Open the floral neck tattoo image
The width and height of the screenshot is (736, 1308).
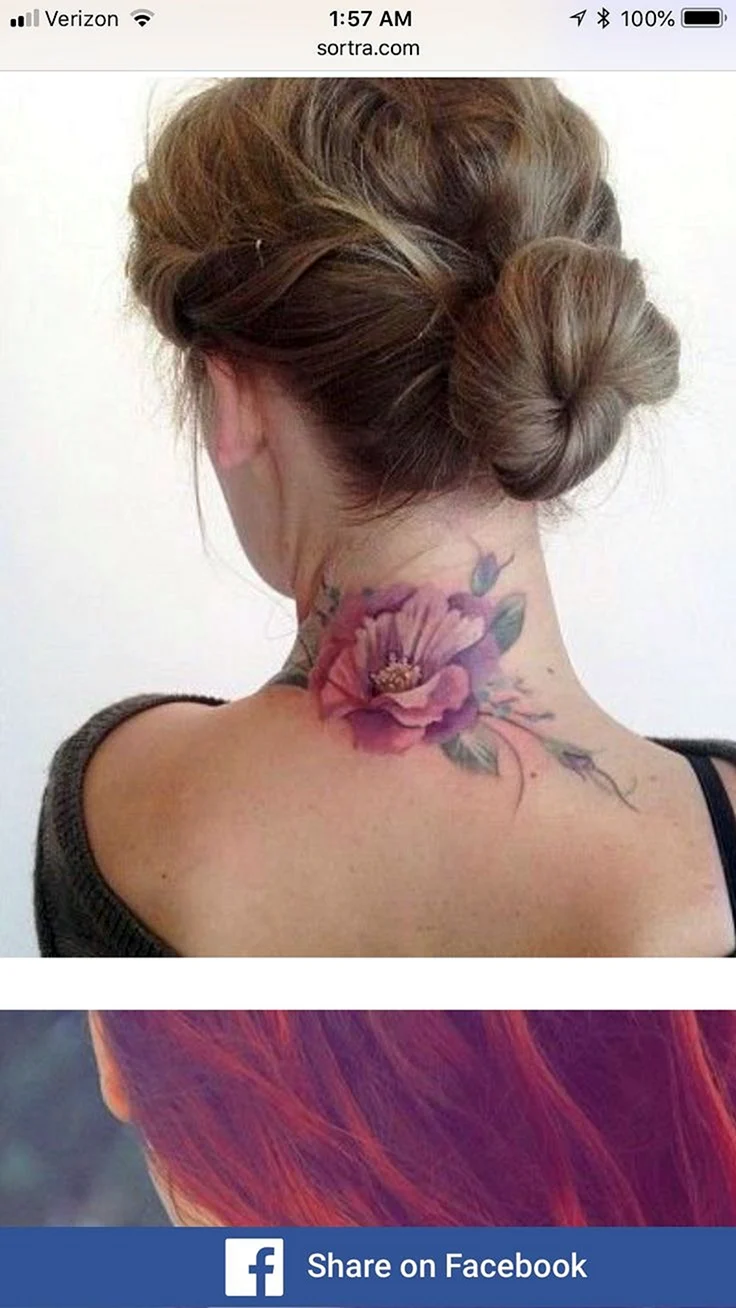click(368, 517)
